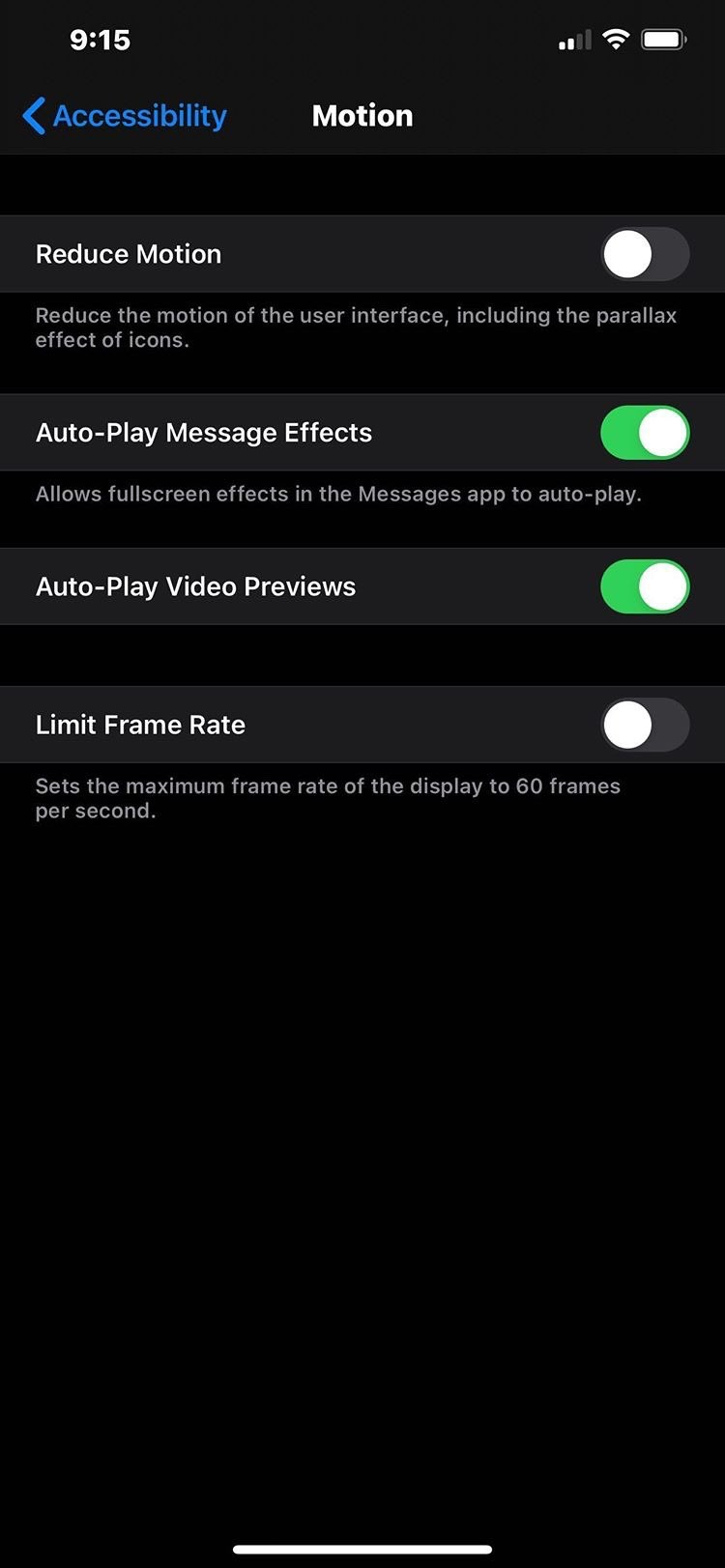The width and height of the screenshot is (725, 1568).
Task: Tap the Auto-Play Message Effects label
Action: (x=203, y=433)
